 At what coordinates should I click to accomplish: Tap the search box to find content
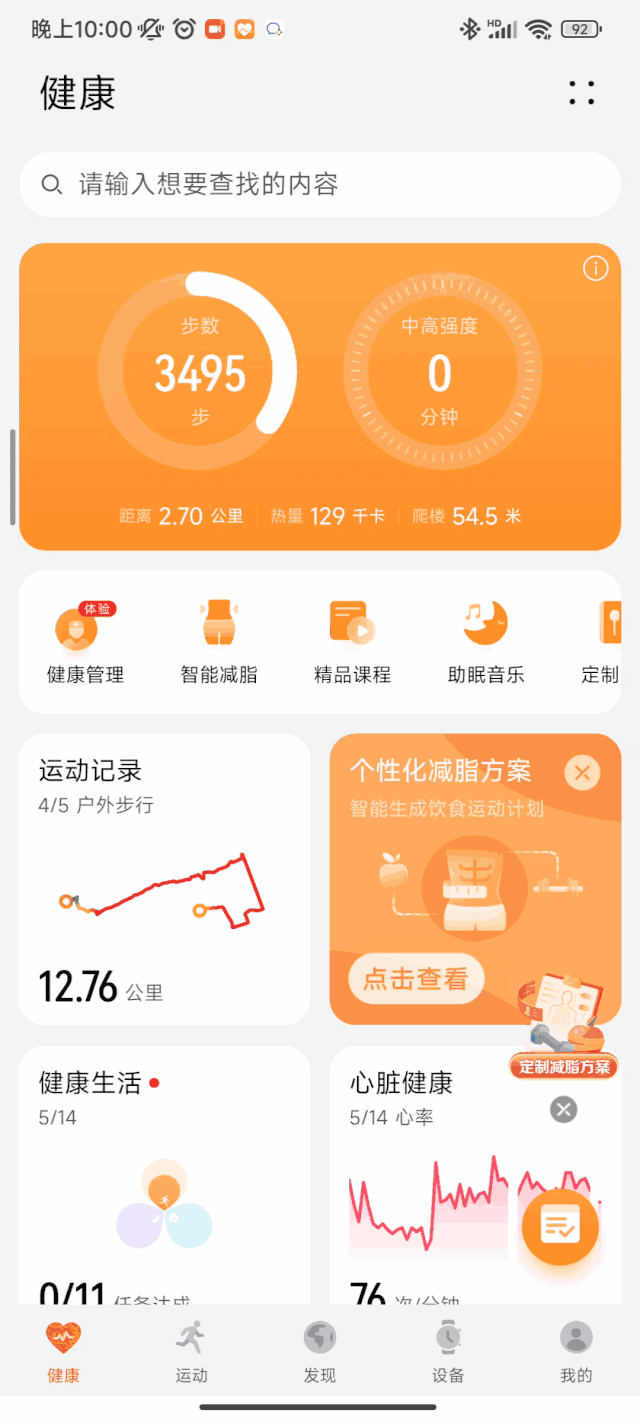[x=320, y=184]
